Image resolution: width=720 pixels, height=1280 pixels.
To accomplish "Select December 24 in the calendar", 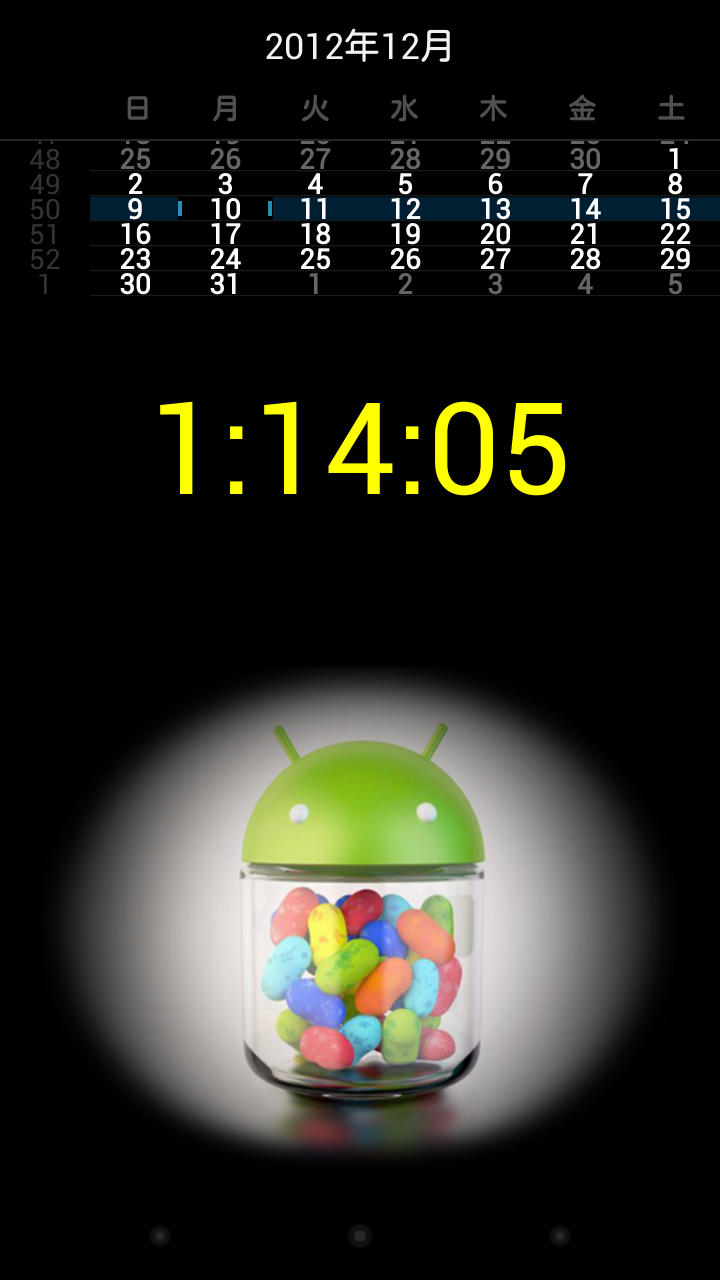I will point(225,259).
